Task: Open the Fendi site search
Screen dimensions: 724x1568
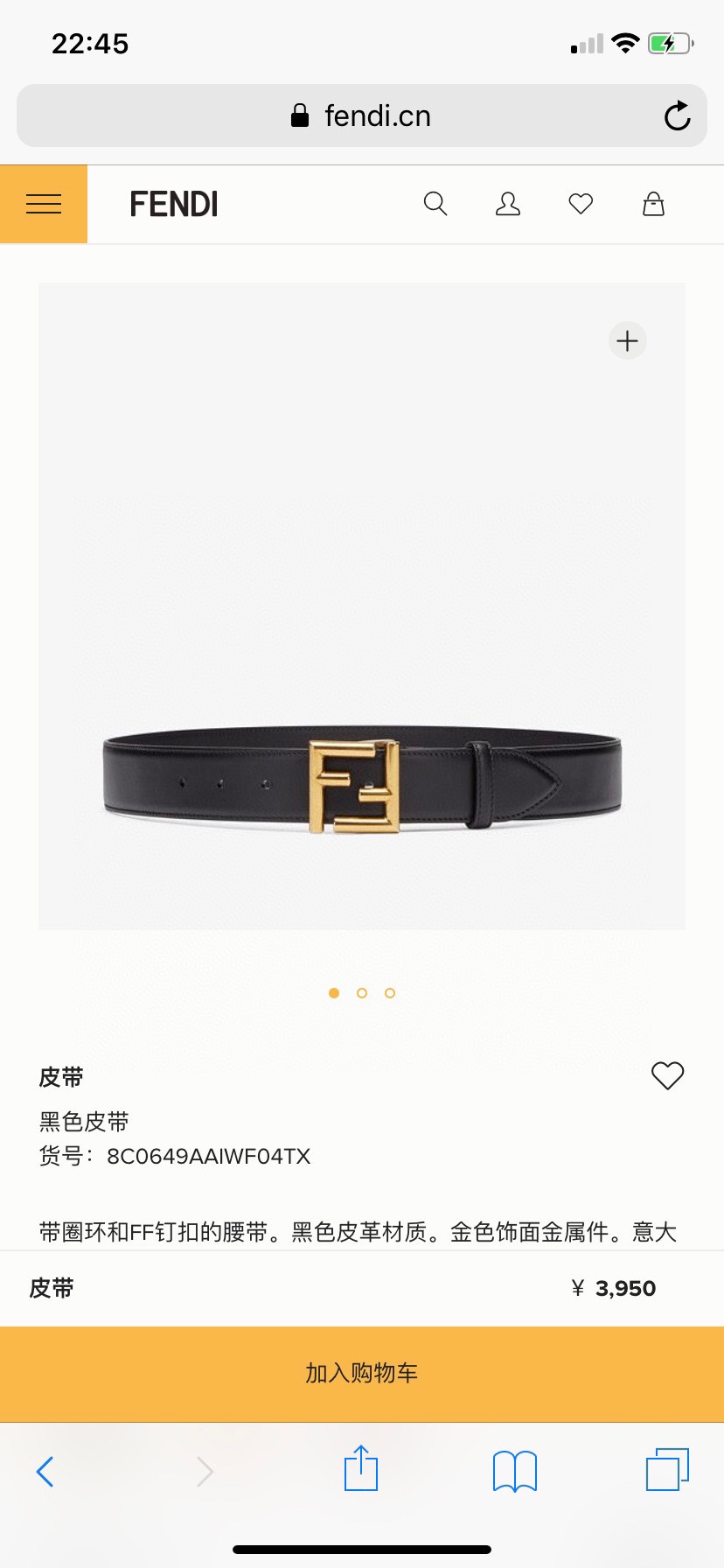Action: click(435, 204)
